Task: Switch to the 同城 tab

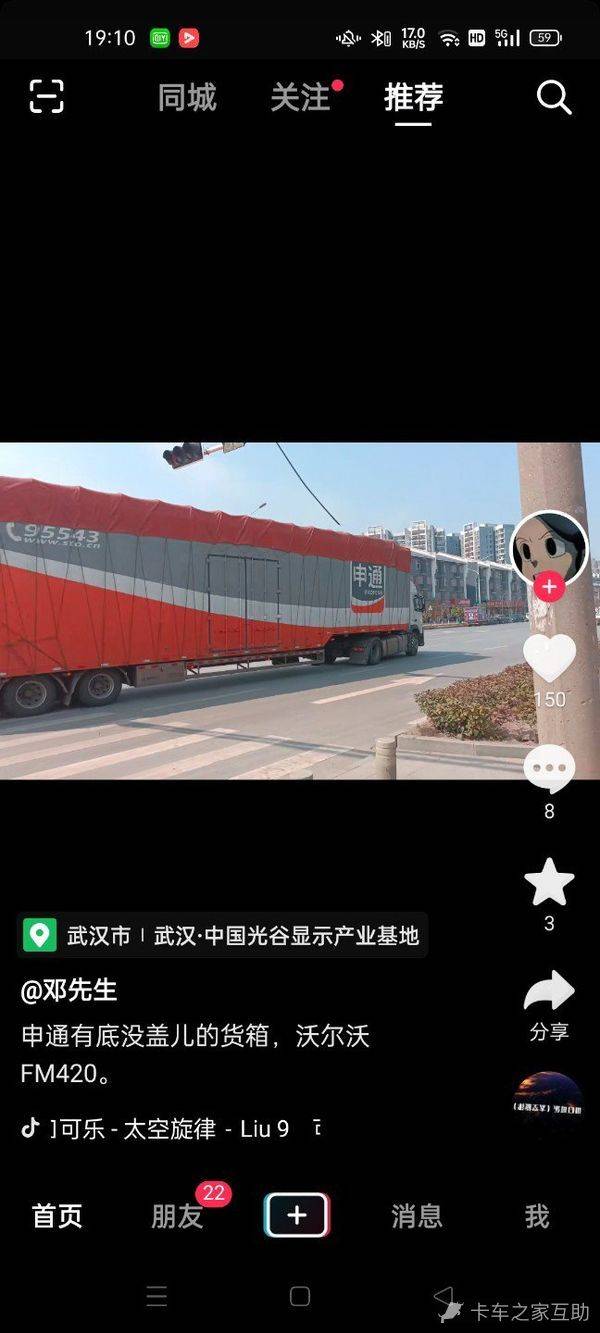Action: click(x=187, y=97)
